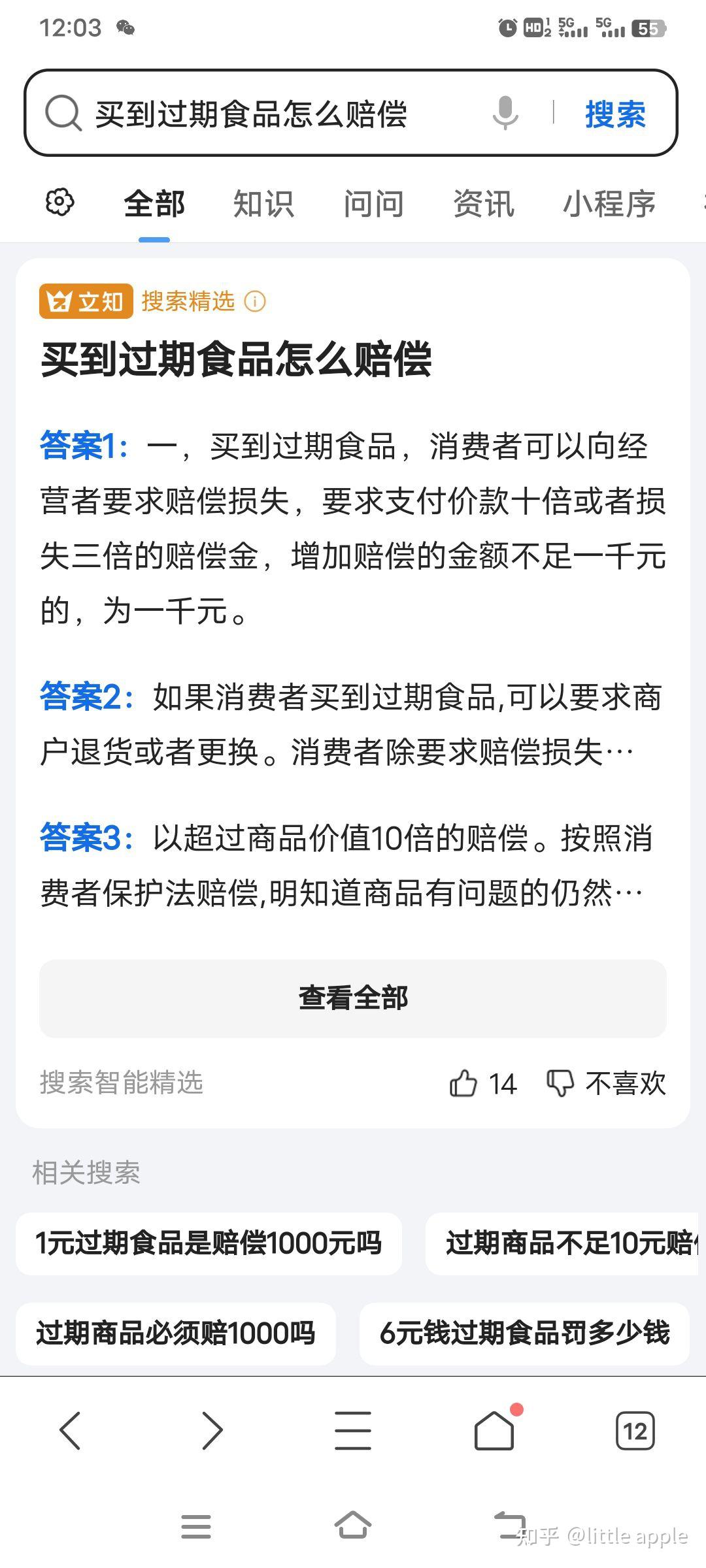
Task: Search 1元过期食品是赔偿1000元吗
Action: tap(209, 1243)
